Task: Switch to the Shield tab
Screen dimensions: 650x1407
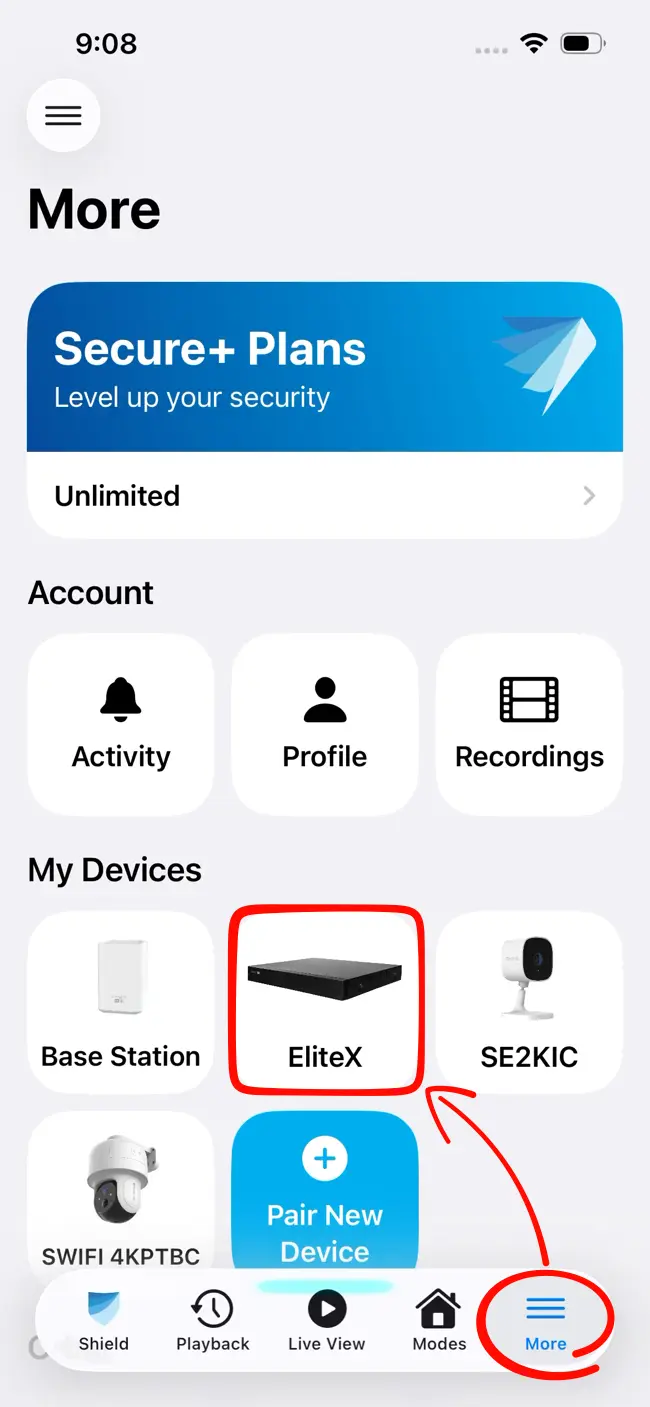Action: pos(104,1321)
